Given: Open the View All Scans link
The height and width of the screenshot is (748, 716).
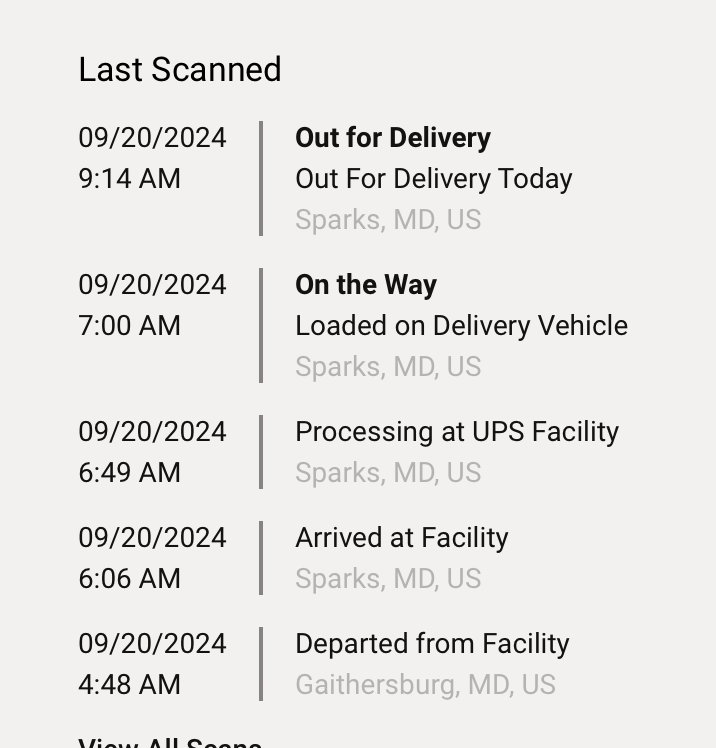Looking at the screenshot, I should [170, 742].
